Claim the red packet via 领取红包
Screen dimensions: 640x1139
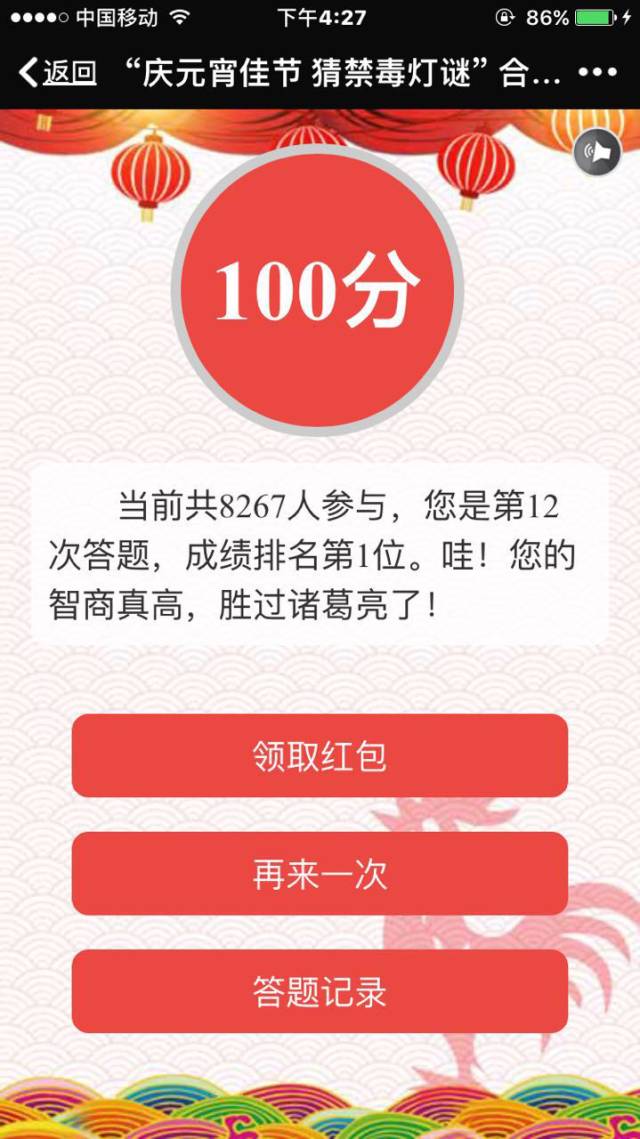(x=320, y=756)
